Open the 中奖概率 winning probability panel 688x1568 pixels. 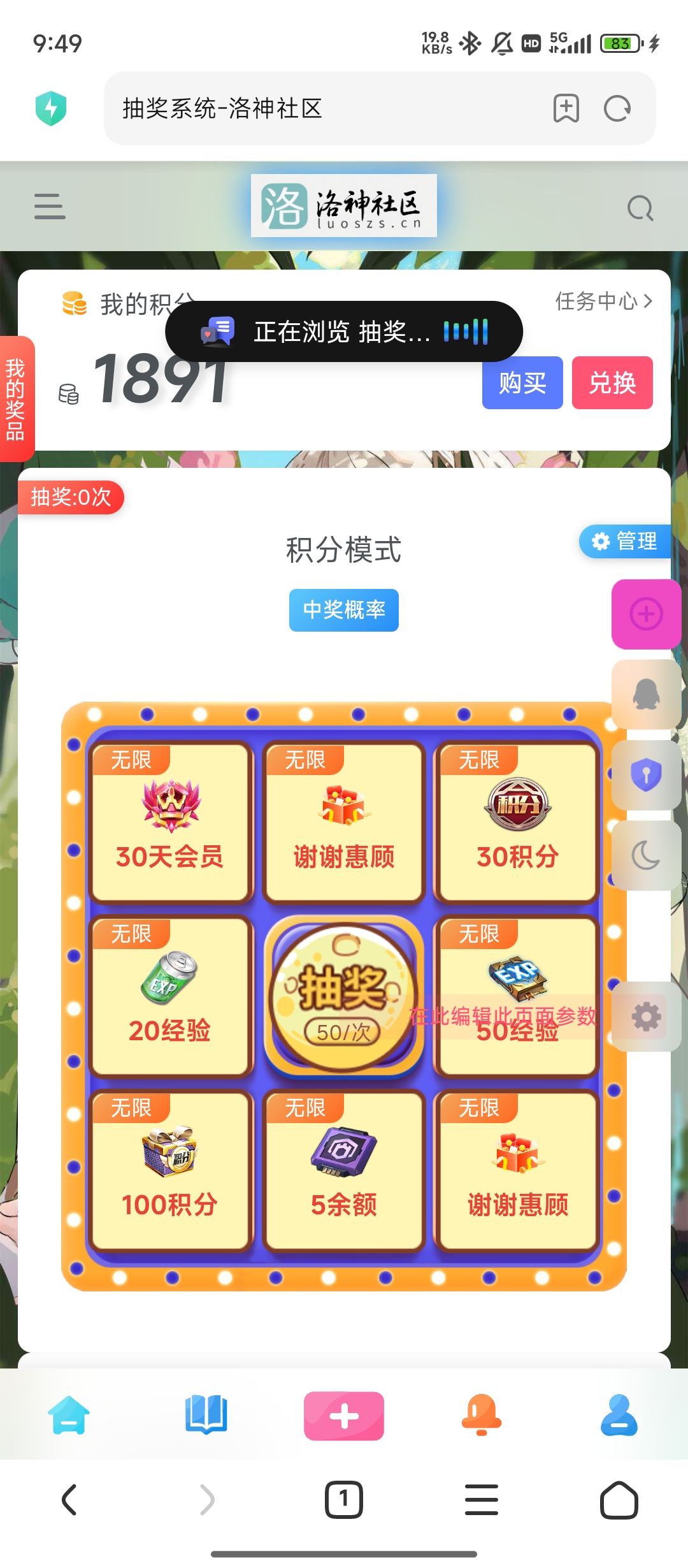click(x=343, y=610)
